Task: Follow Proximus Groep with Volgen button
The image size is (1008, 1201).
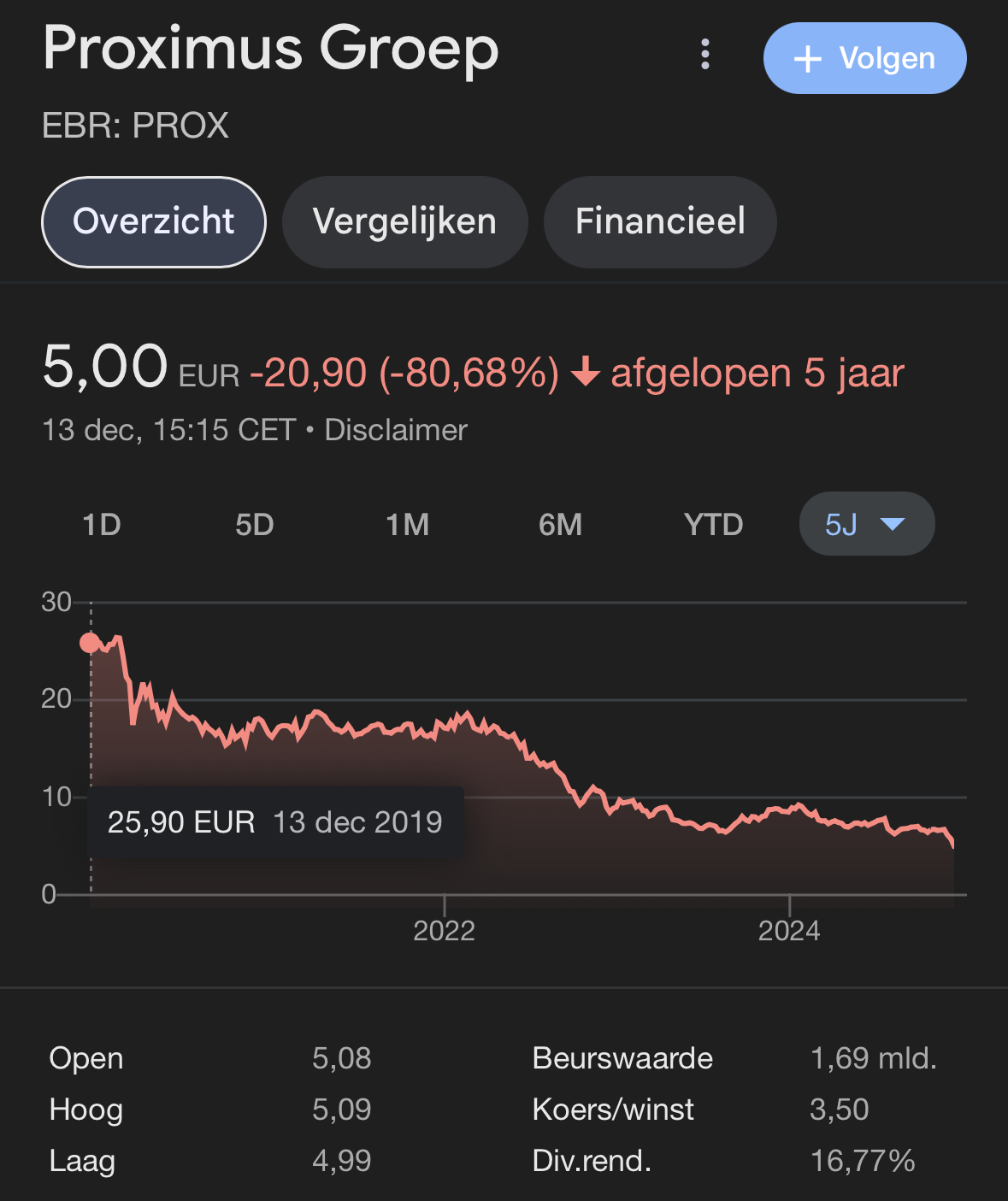Action: (864, 58)
